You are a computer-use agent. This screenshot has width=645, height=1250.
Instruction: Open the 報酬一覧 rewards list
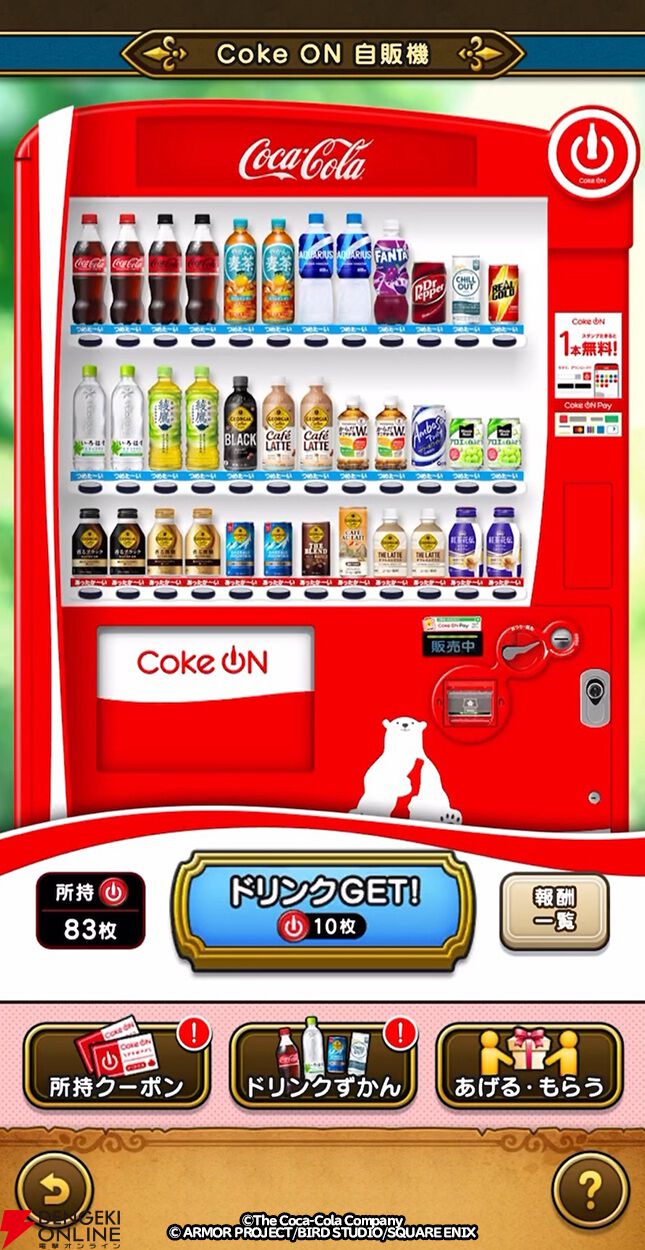[x=553, y=911]
